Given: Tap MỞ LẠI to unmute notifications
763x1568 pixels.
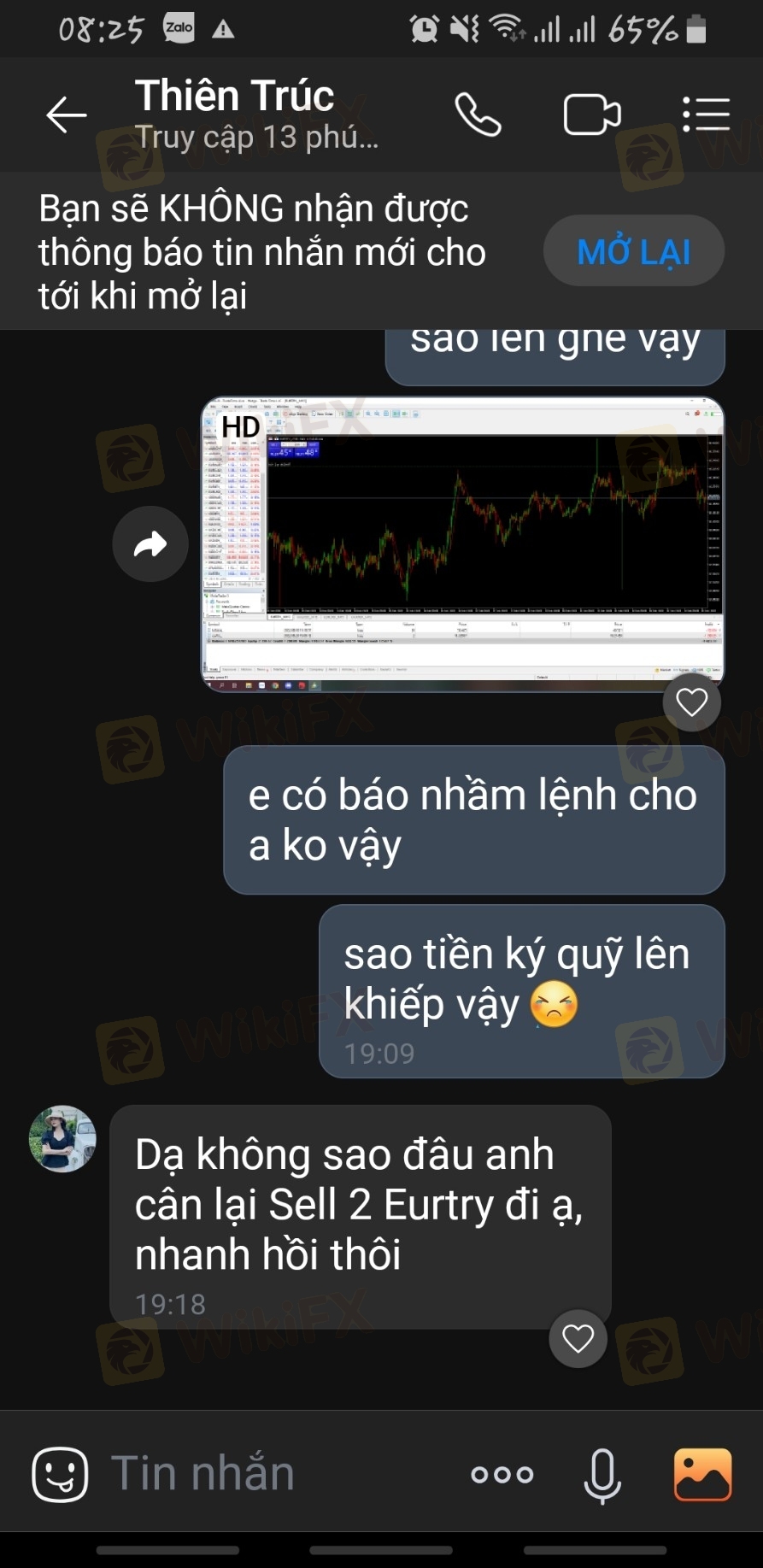Looking at the screenshot, I should coord(633,251).
